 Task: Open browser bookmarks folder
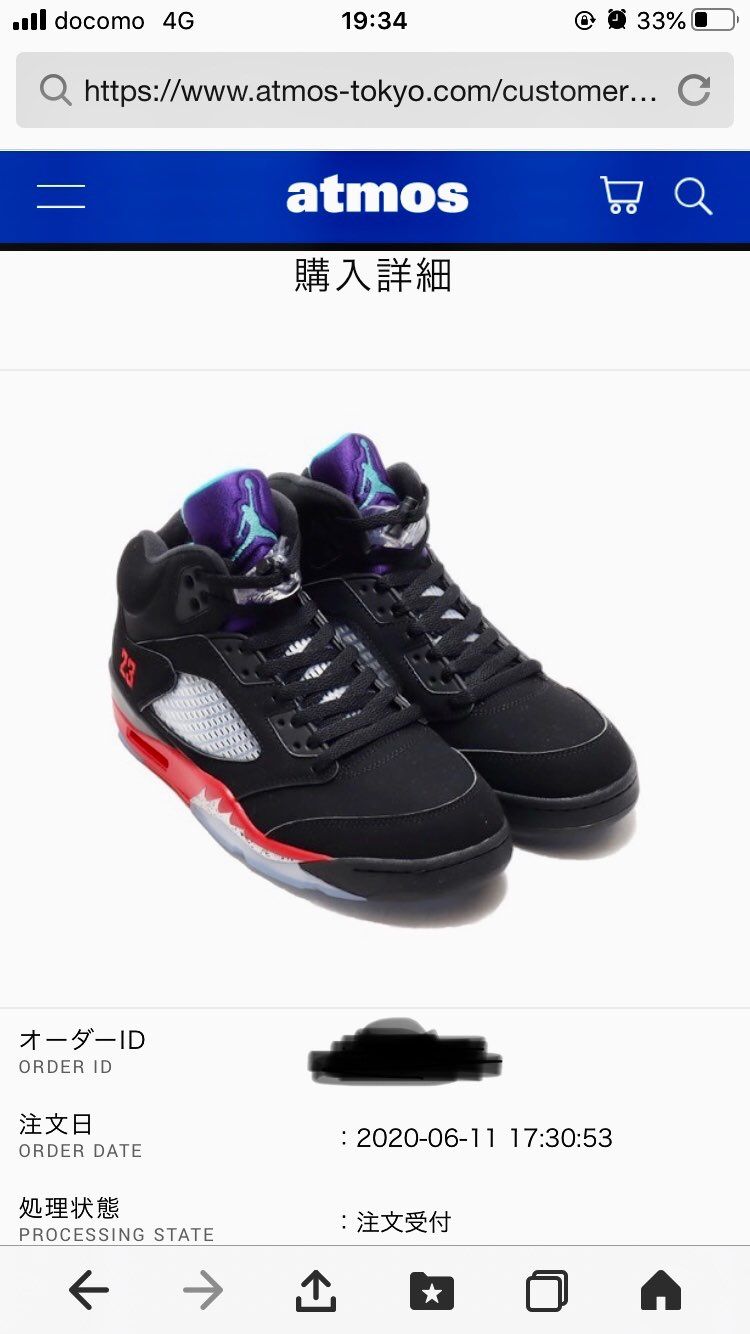click(x=432, y=1291)
